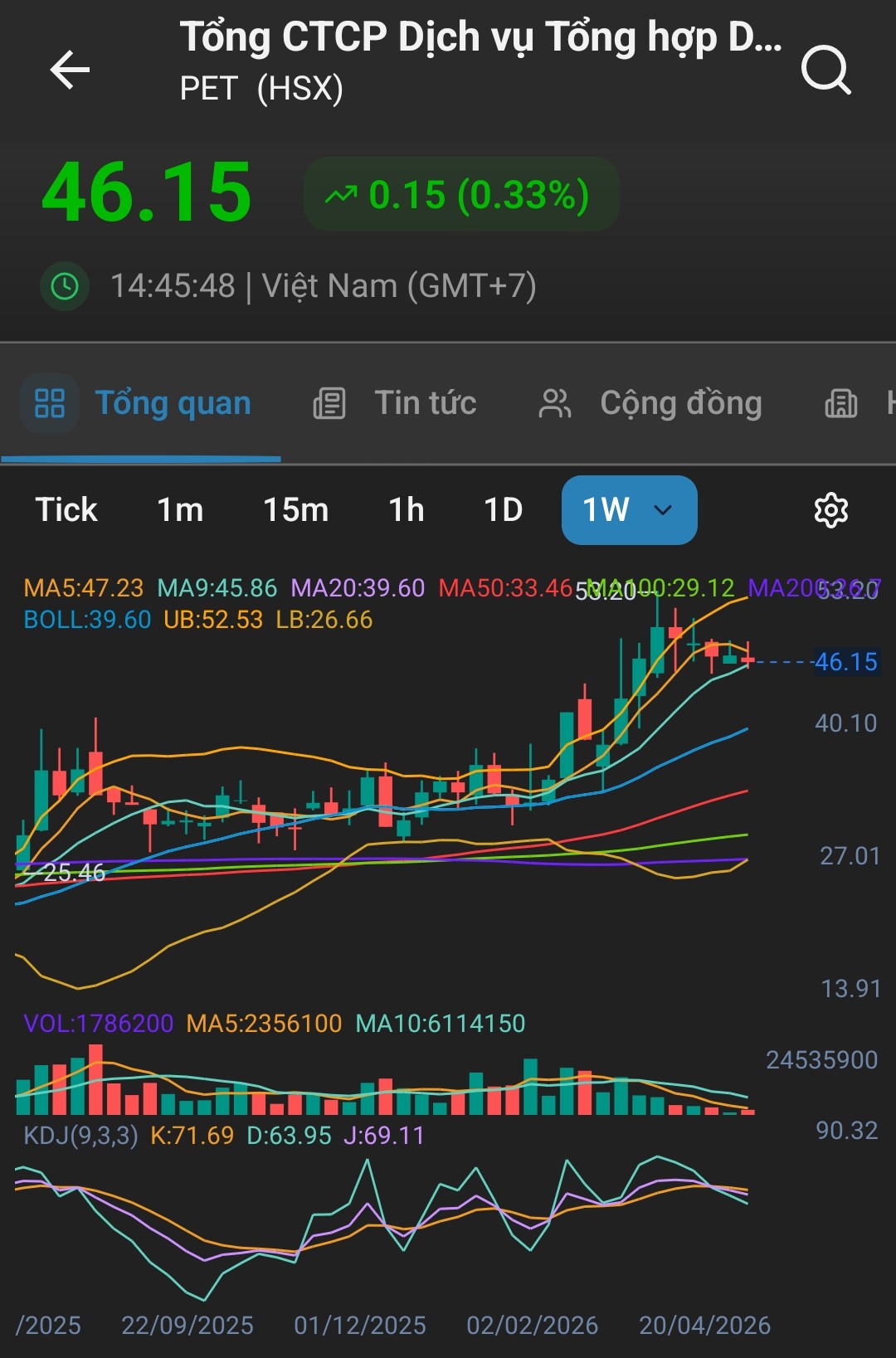Viewport: 896px width, 1358px height.
Task: Switch to the Cộng đồng tab
Action: click(x=650, y=404)
